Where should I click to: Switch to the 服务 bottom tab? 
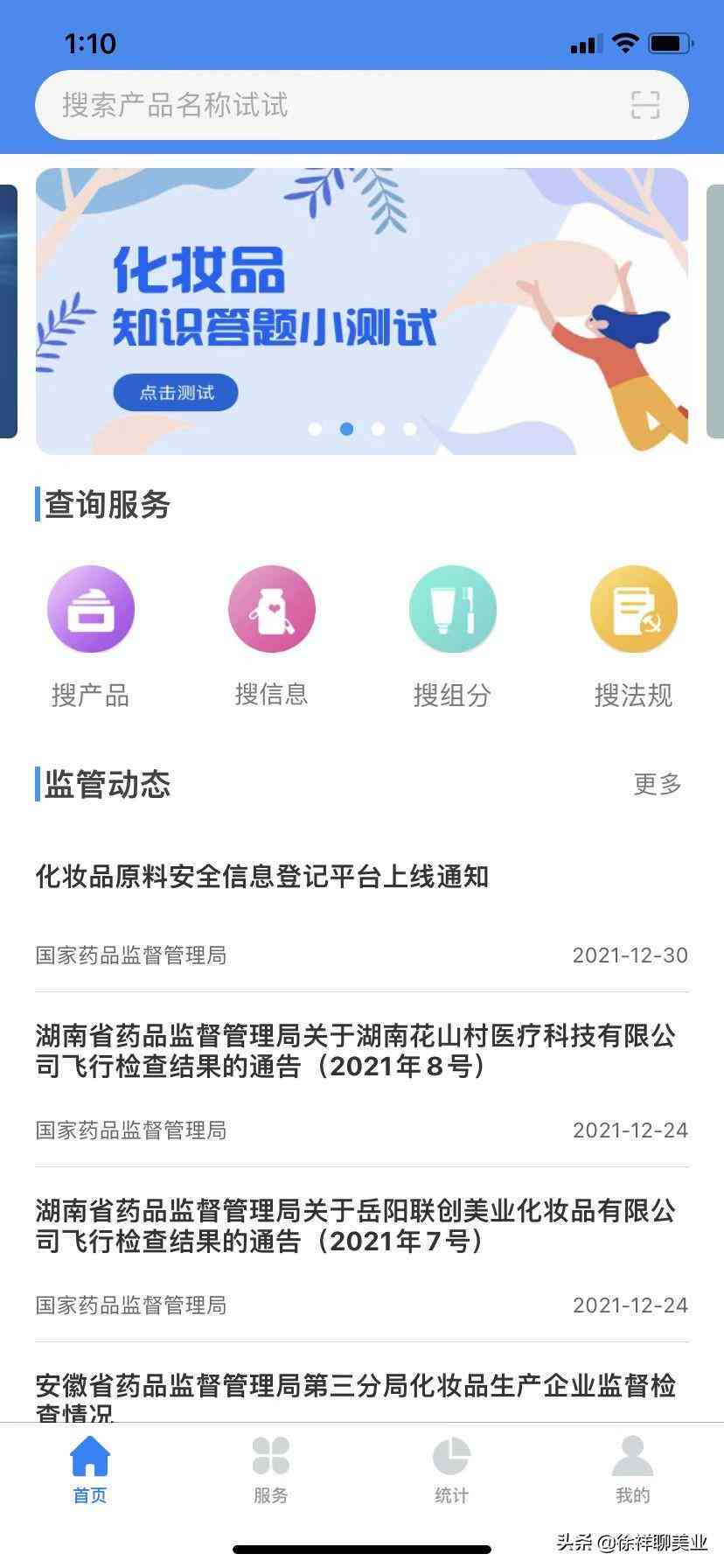(x=271, y=1470)
